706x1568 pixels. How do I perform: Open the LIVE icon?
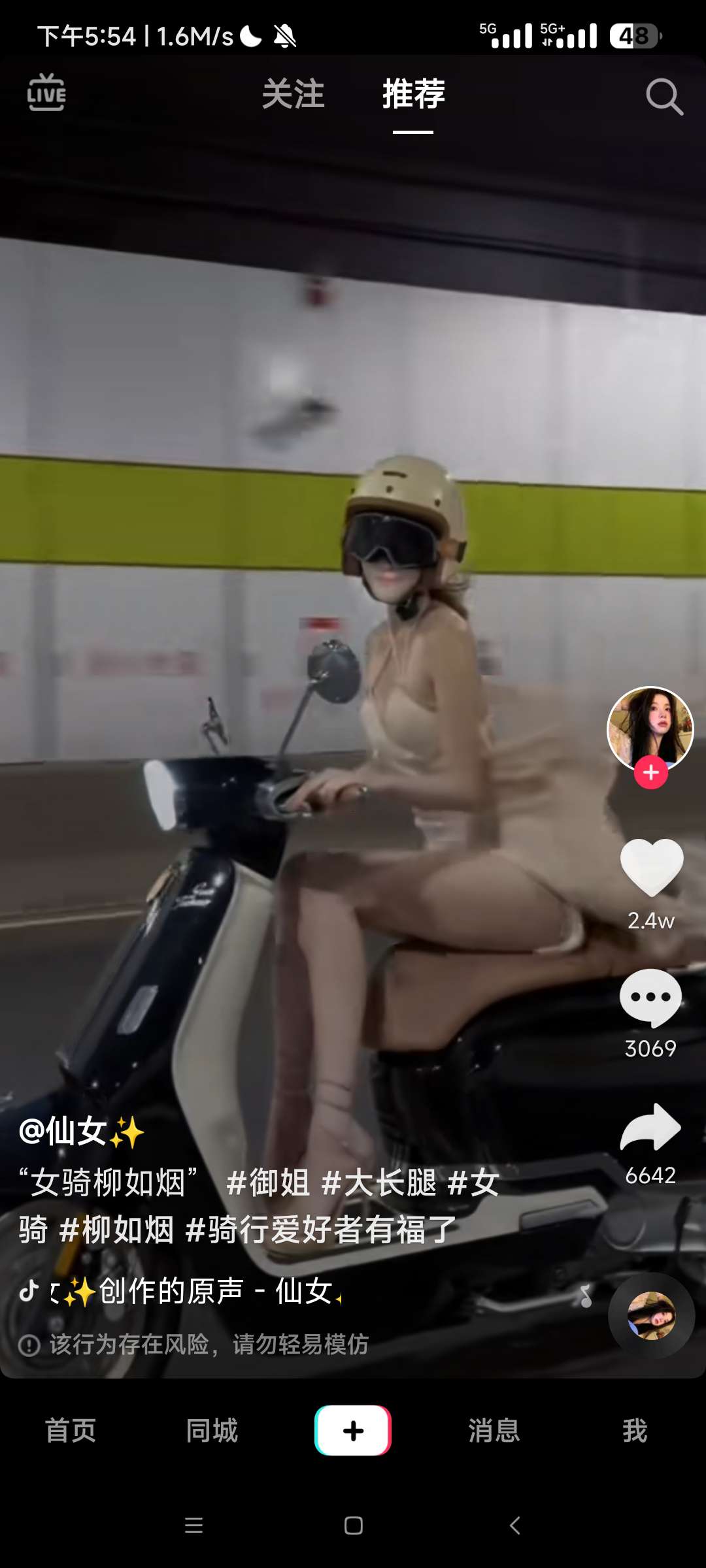(x=46, y=93)
